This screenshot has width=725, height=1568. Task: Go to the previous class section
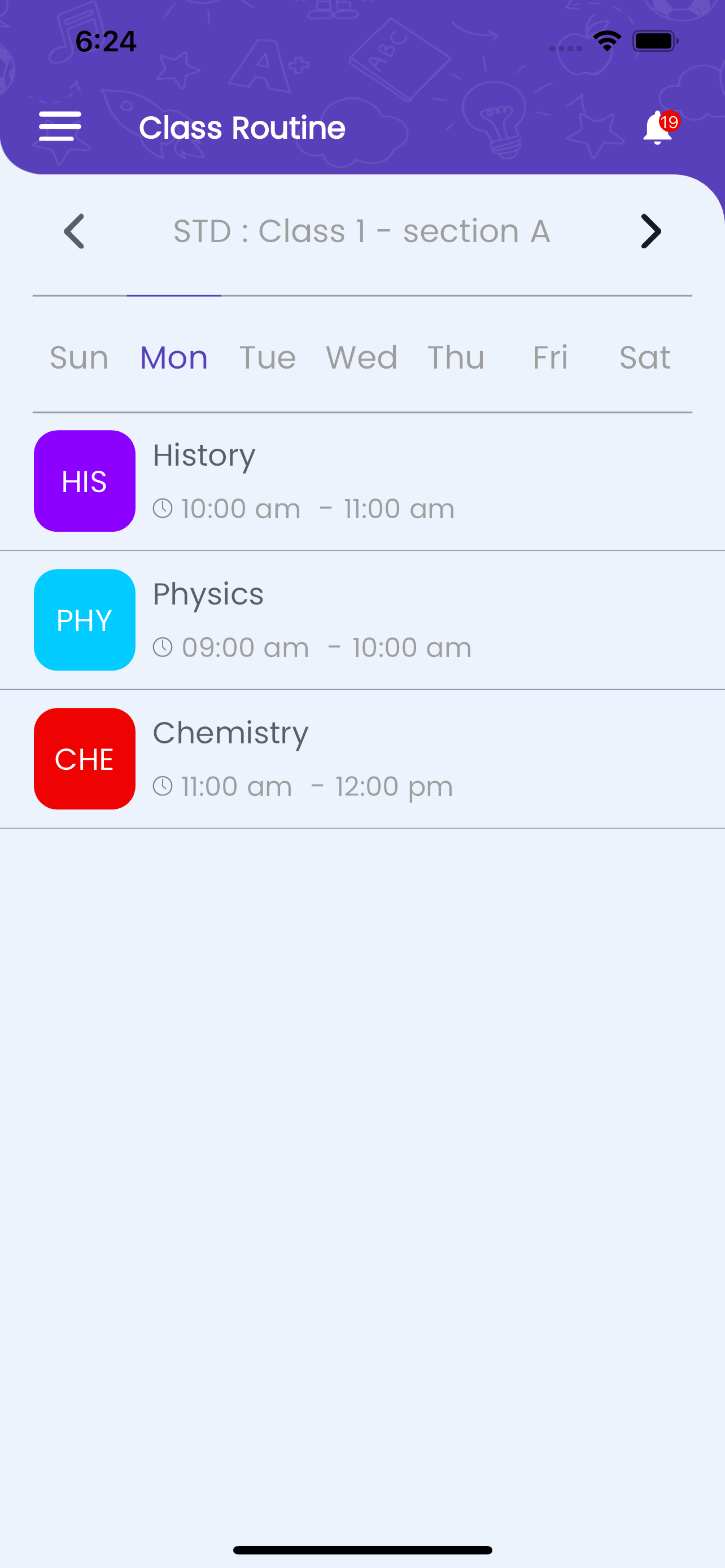click(x=75, y=231)
